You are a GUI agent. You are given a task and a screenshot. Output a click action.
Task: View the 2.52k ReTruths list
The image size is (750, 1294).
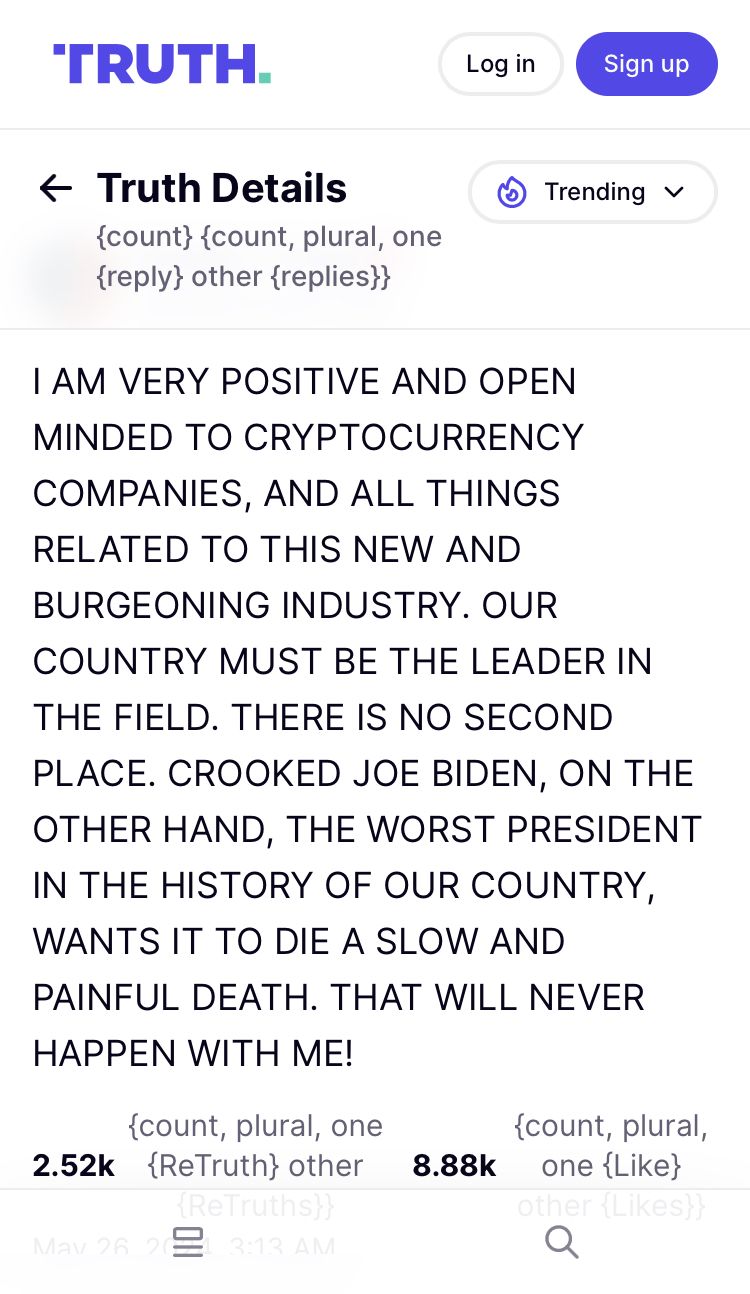74,1165
